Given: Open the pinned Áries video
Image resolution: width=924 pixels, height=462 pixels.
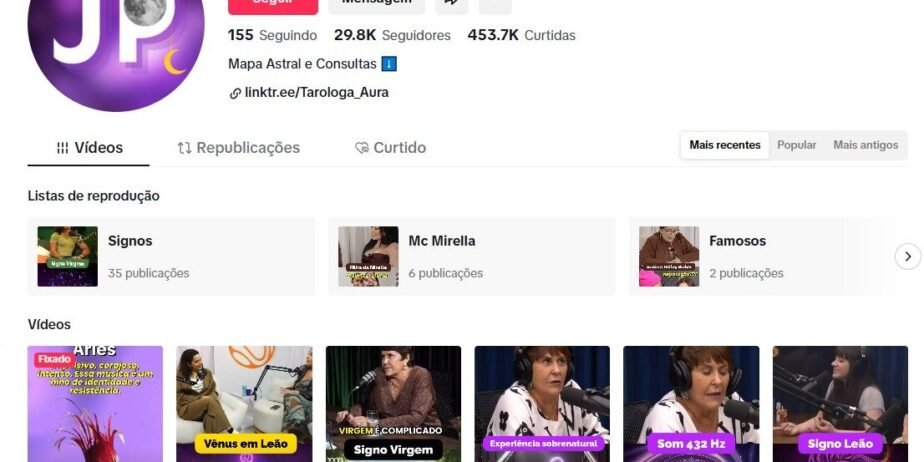Looking at the screenshot, I should point(95,404).
